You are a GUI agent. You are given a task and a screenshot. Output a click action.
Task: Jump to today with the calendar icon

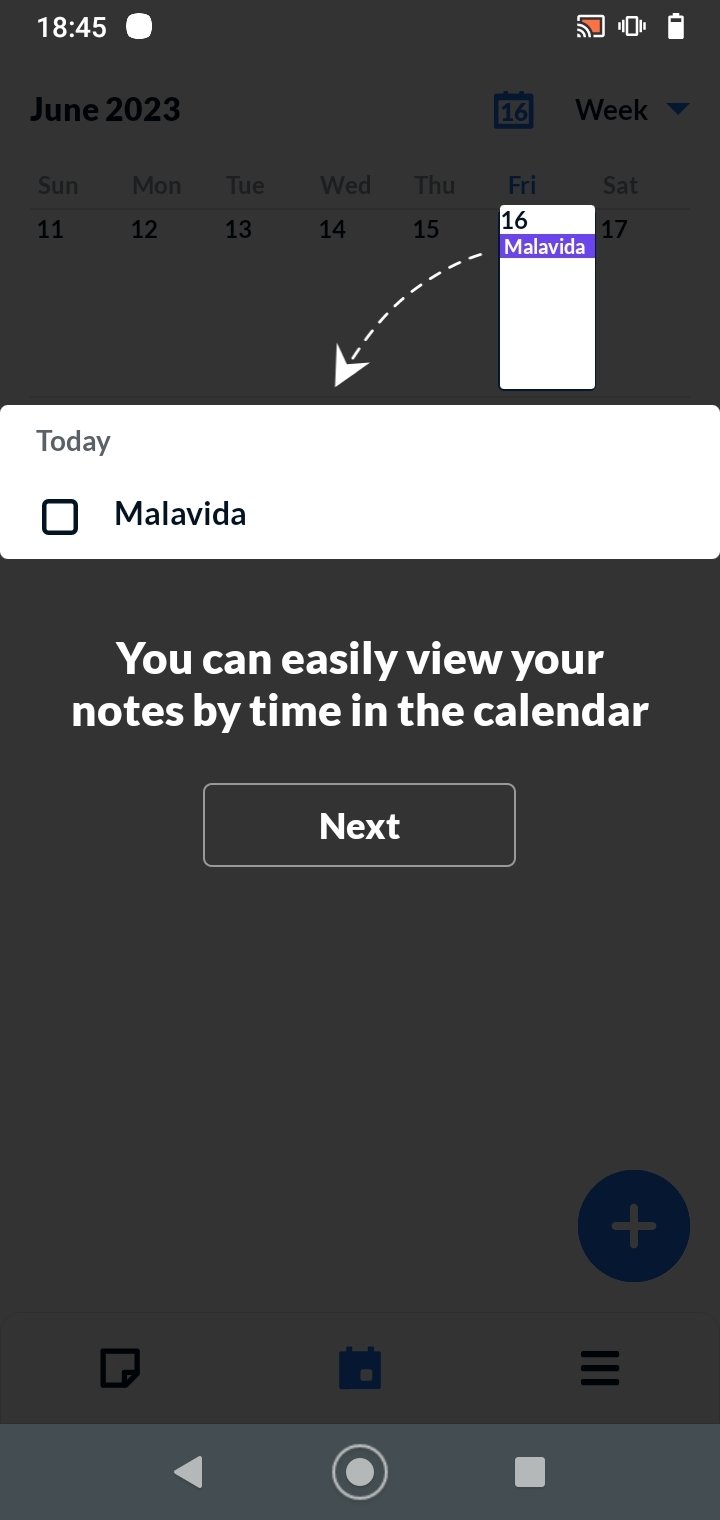(514, 110)
